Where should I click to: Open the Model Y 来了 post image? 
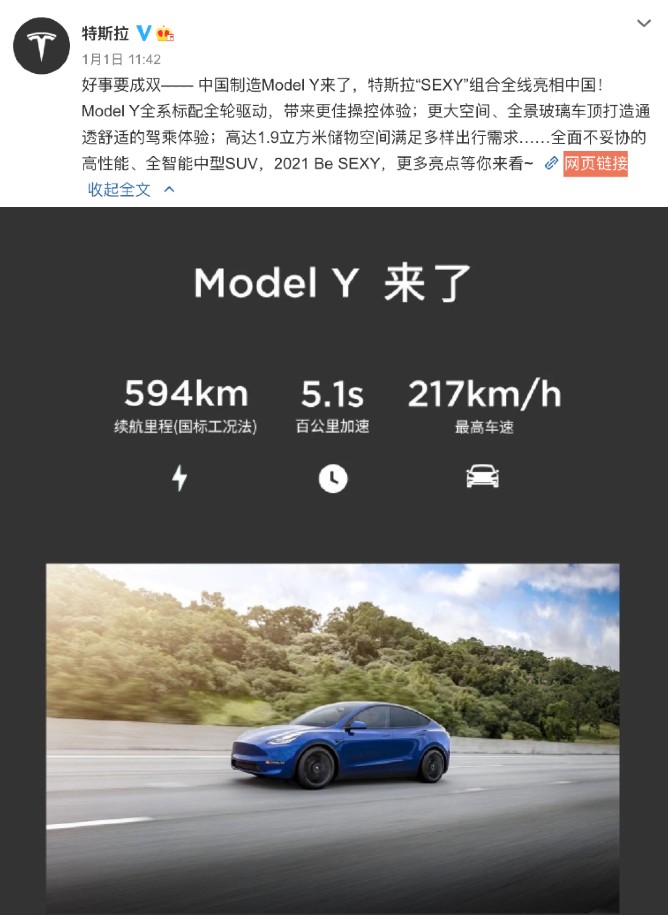pos(333,560)
